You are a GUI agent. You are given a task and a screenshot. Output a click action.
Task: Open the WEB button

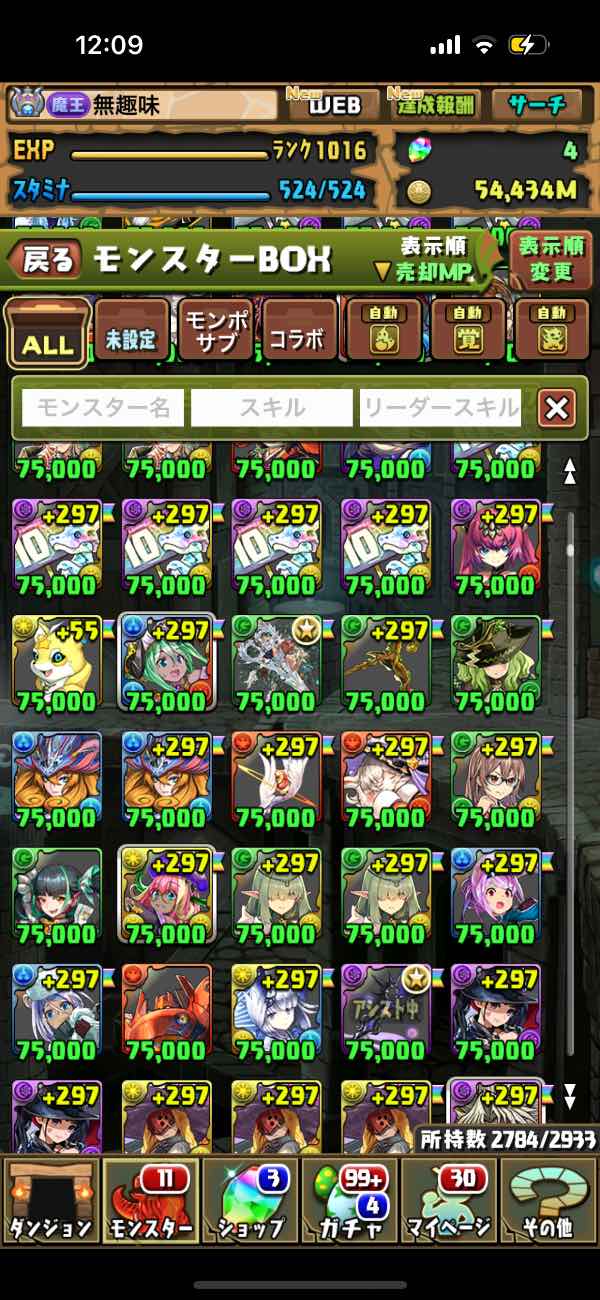(335, 105)
